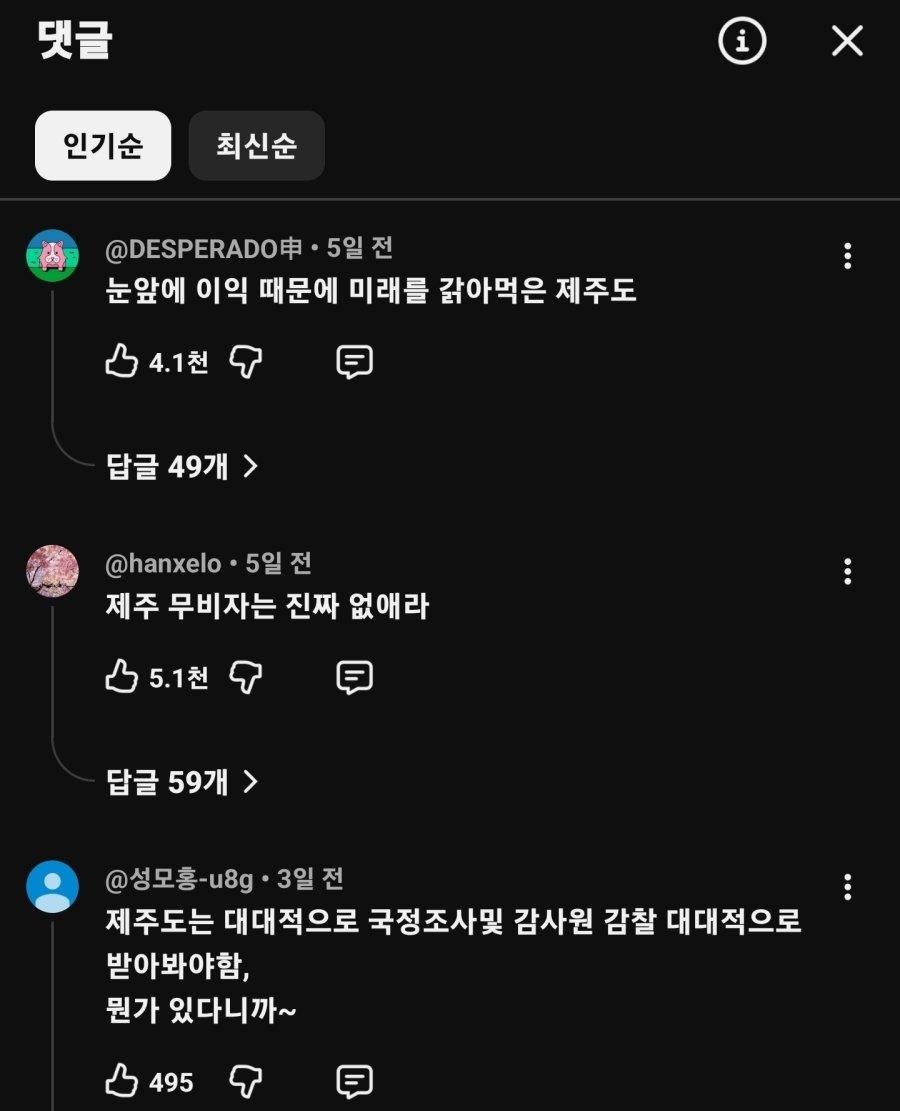Dislike the comment by @hanxelo
Image resolution: width=900 pixels, height=1111 pixels.
point(246,677)
